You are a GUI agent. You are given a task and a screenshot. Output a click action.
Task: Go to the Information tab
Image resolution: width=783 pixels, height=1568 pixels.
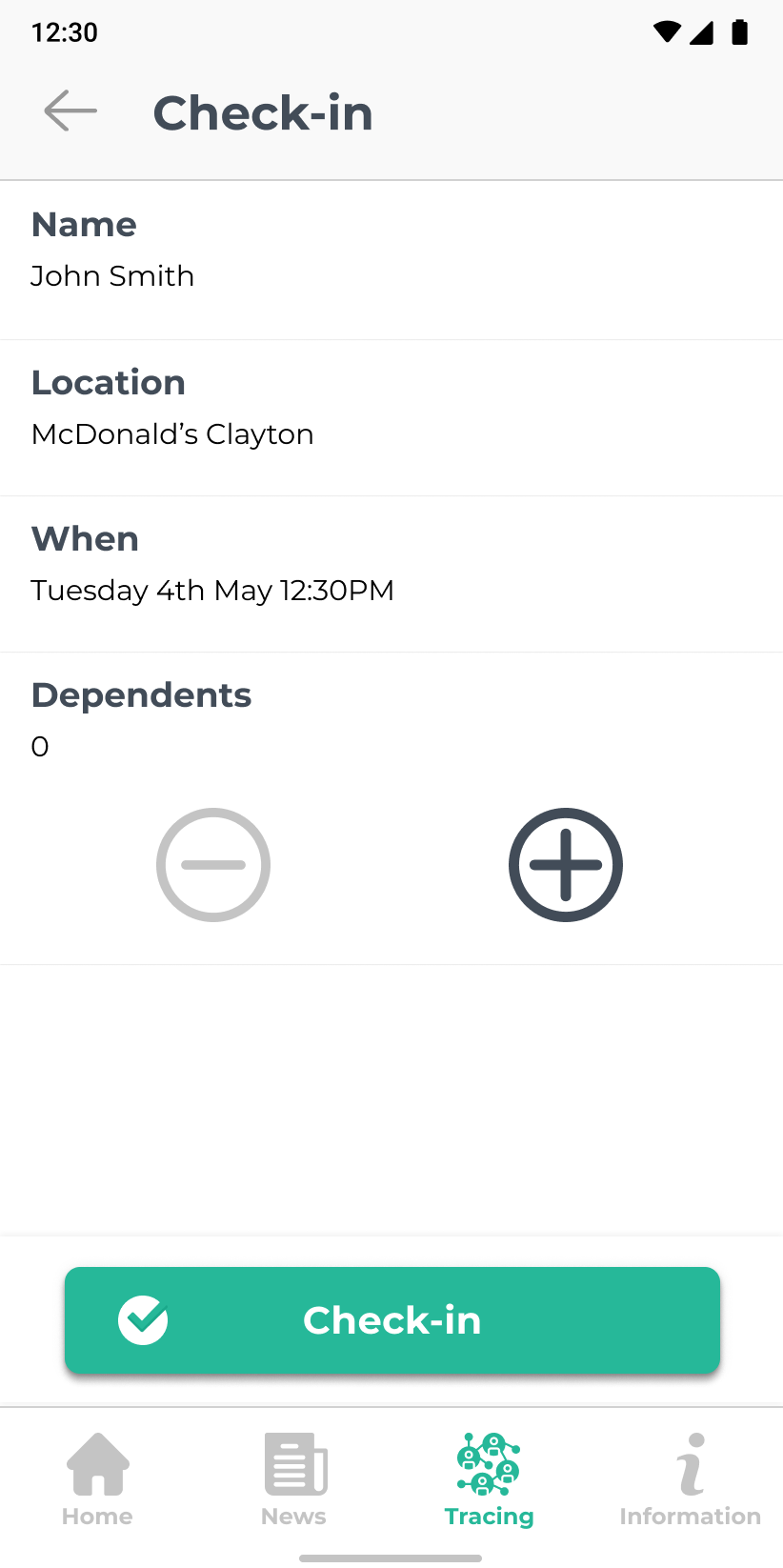pos(691,1480)
